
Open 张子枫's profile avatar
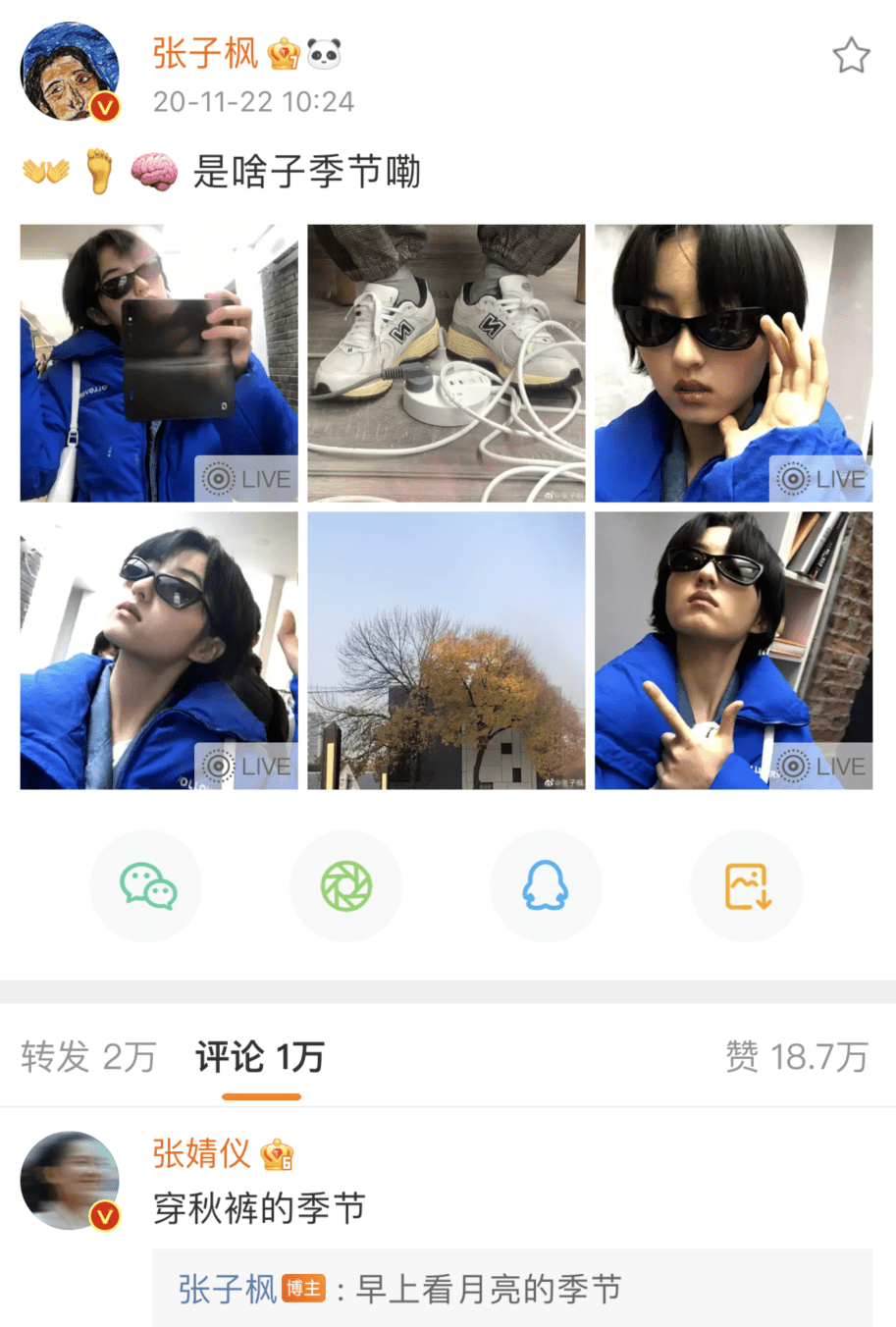pos(70,72)
